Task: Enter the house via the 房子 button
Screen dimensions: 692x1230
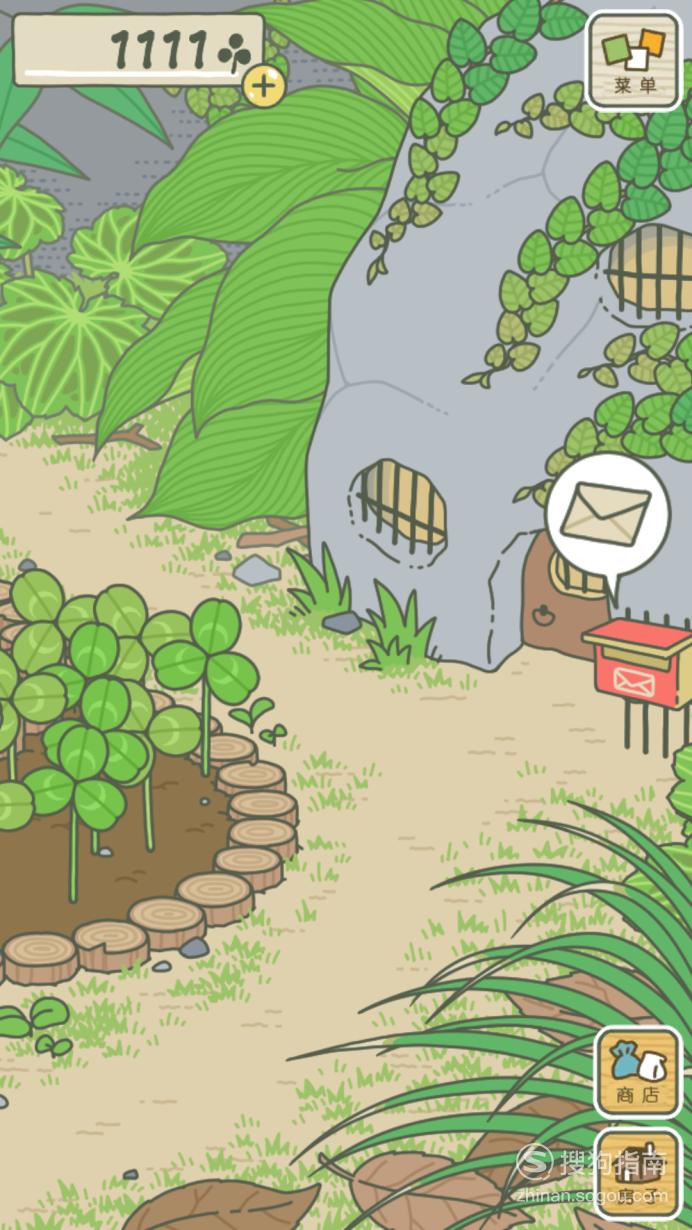Action: (x=638, y=1173)
